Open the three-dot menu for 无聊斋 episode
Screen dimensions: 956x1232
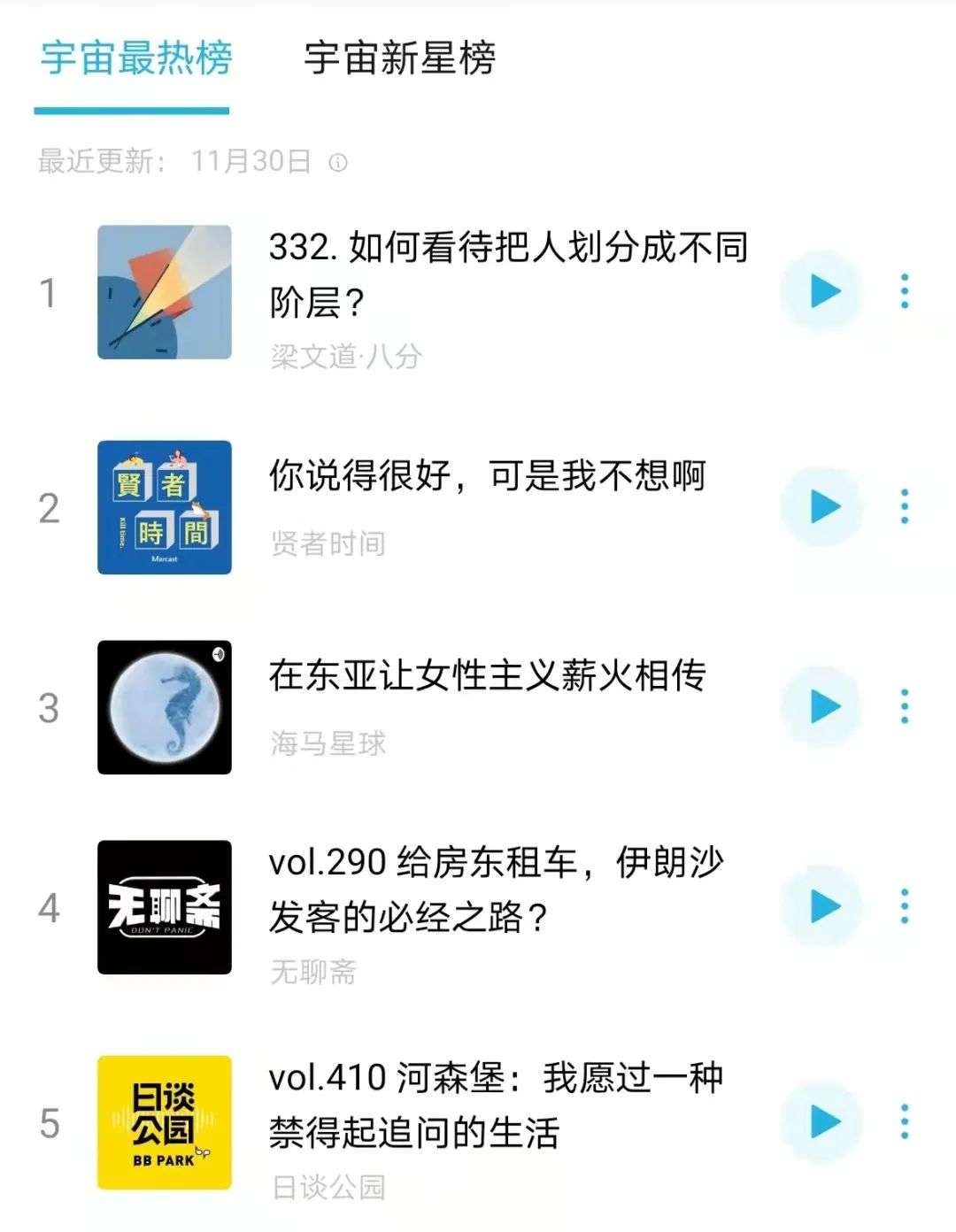904,906
